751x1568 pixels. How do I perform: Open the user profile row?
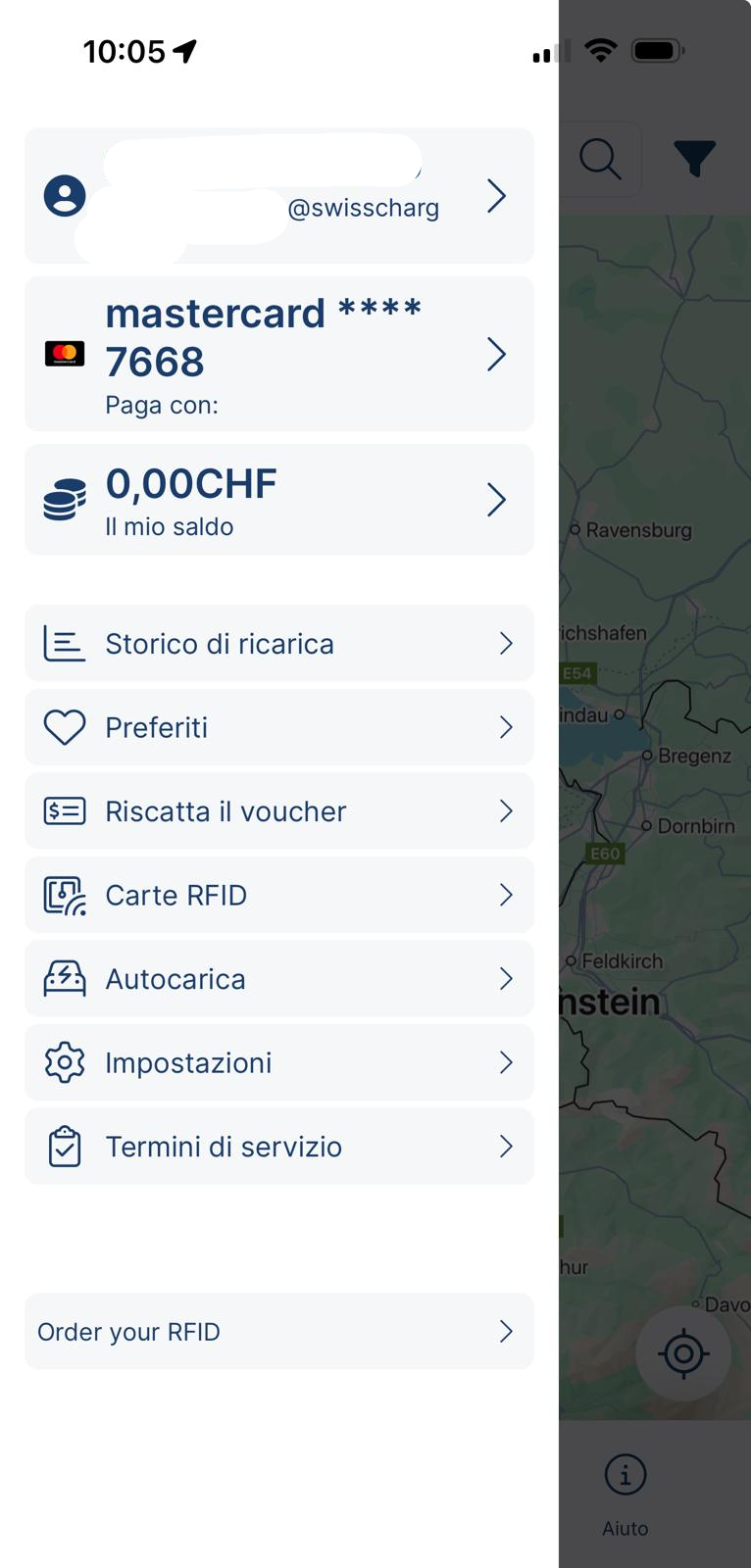279,196
